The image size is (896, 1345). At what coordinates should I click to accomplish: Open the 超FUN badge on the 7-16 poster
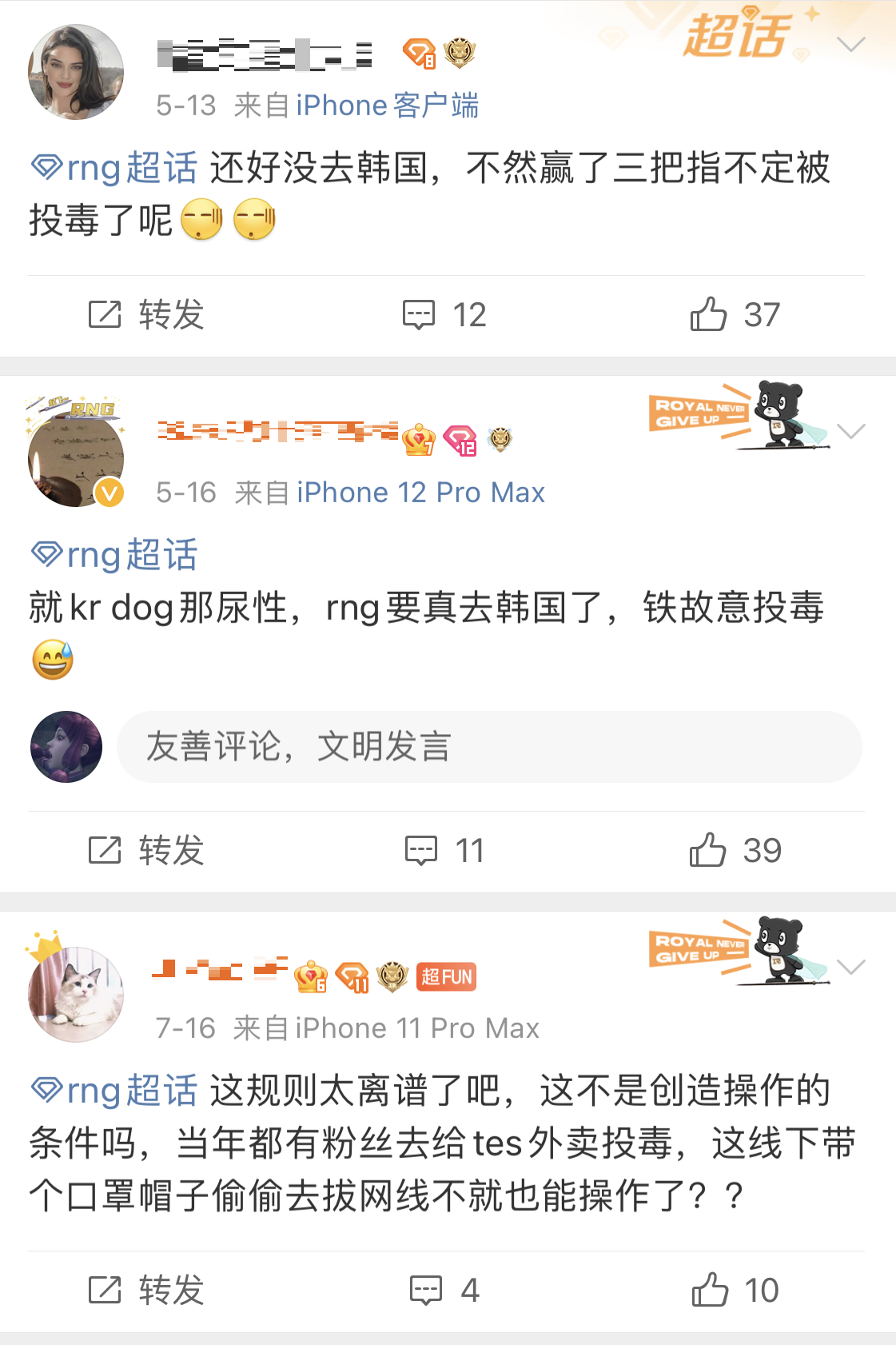[446, 976]
